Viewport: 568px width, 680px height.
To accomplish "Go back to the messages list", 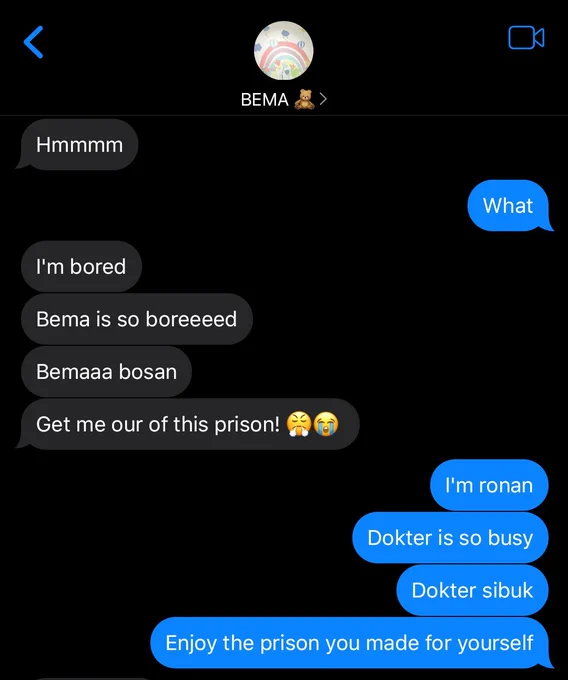I will [33, 42].
